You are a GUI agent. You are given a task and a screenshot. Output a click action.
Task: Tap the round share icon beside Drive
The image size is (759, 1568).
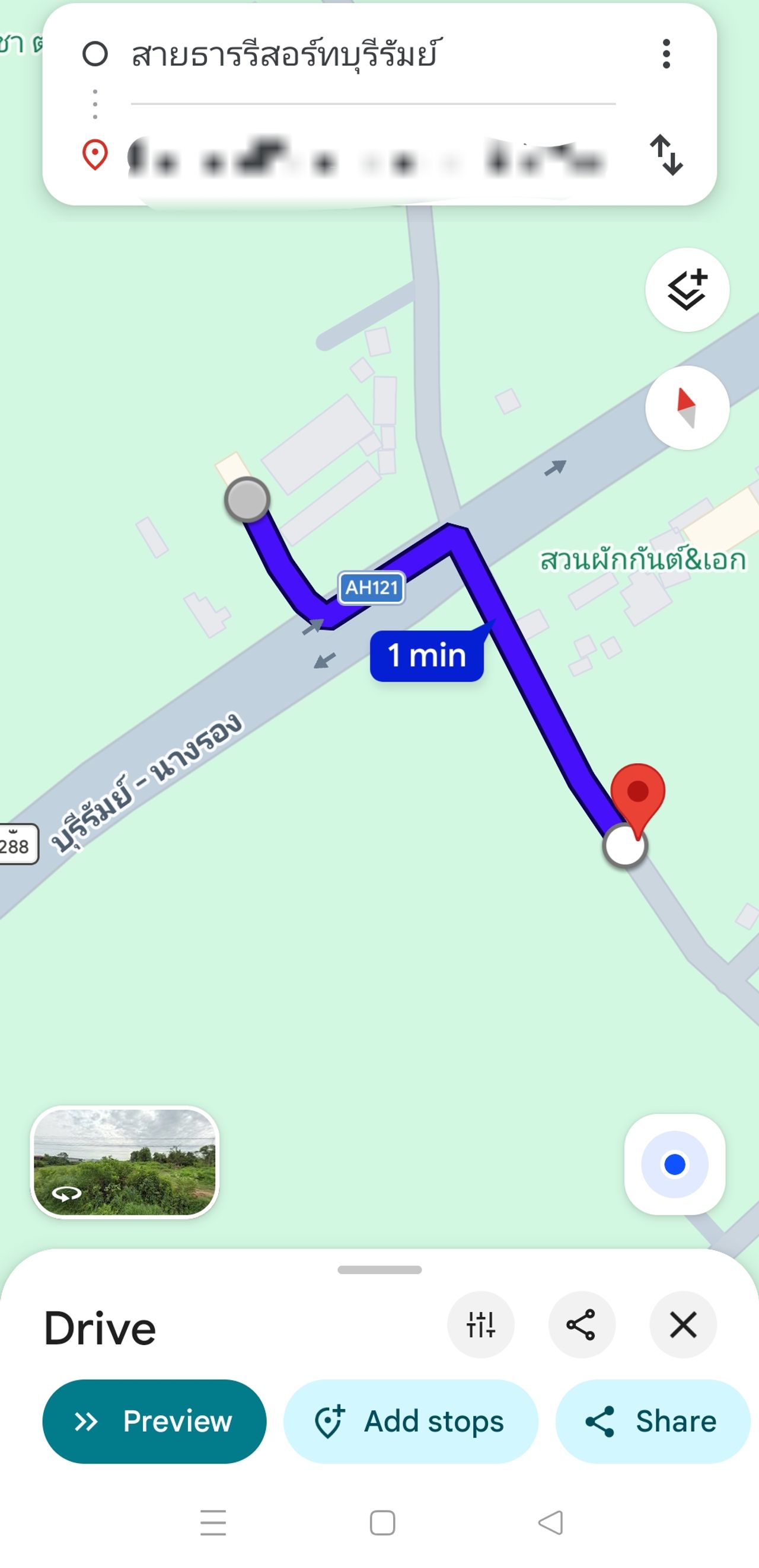click(x=582, y=1324)
